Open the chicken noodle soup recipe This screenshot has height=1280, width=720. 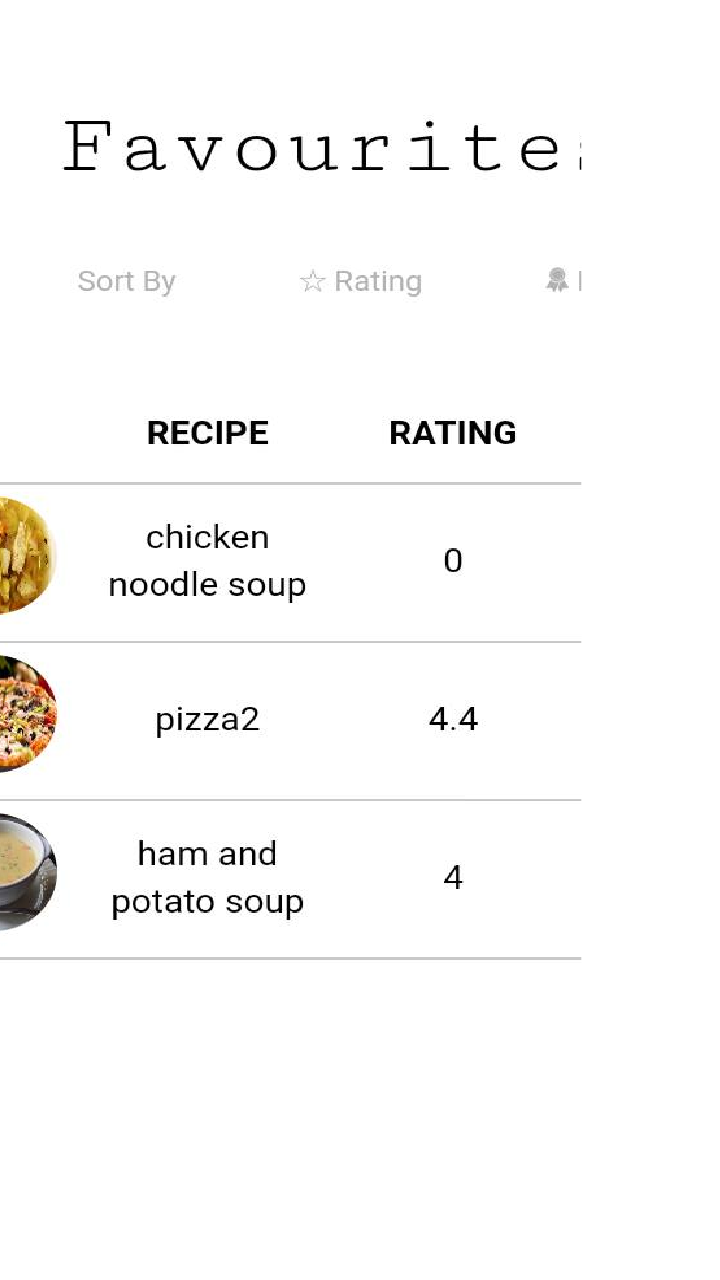(x=207, y=560)
